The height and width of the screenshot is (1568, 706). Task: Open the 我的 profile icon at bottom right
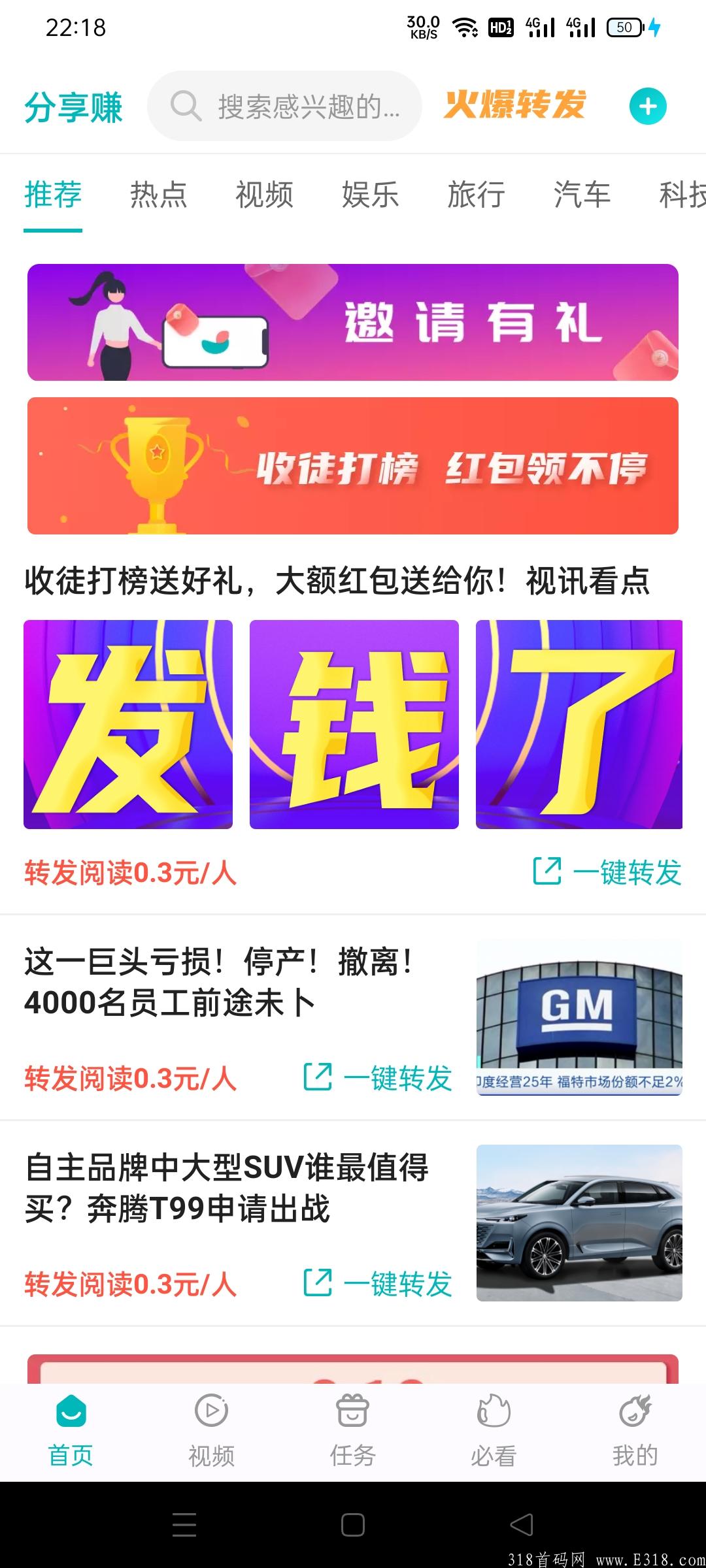(635, 1411)
